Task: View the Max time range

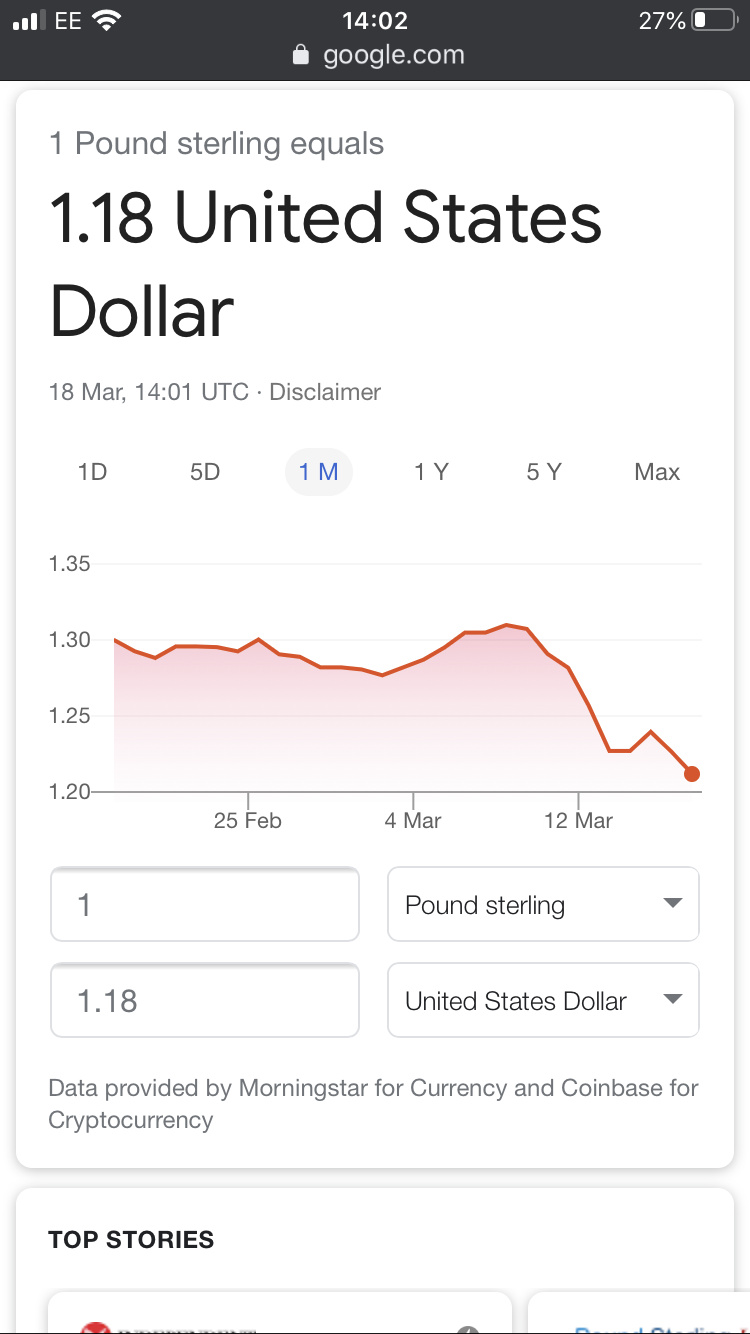Action: pyautogui.click(x=657, y=472)
